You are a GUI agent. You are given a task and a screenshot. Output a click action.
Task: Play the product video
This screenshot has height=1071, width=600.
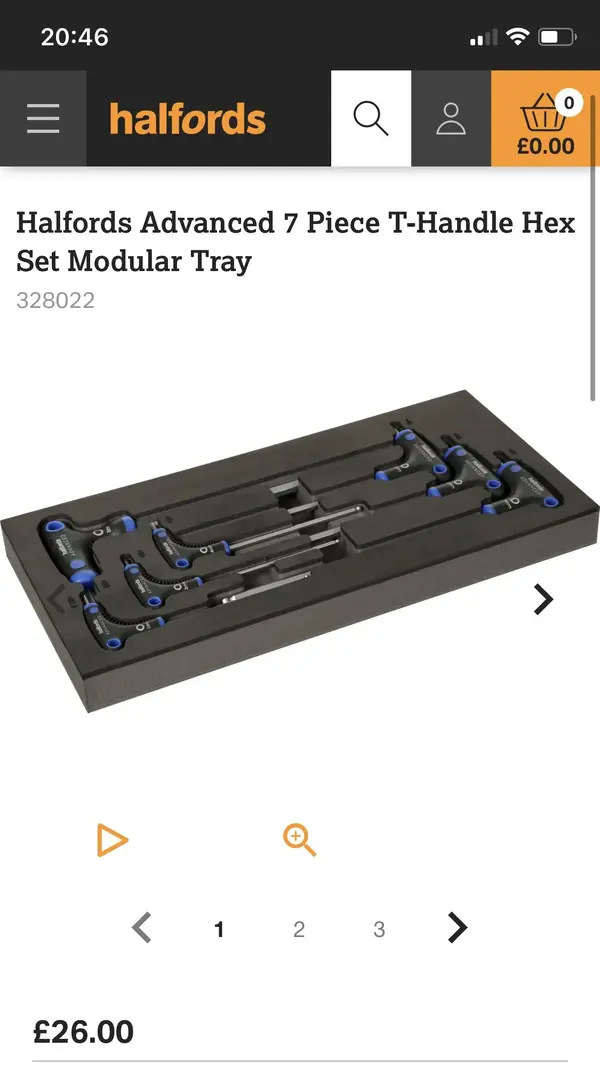click(x=112, y=840)
